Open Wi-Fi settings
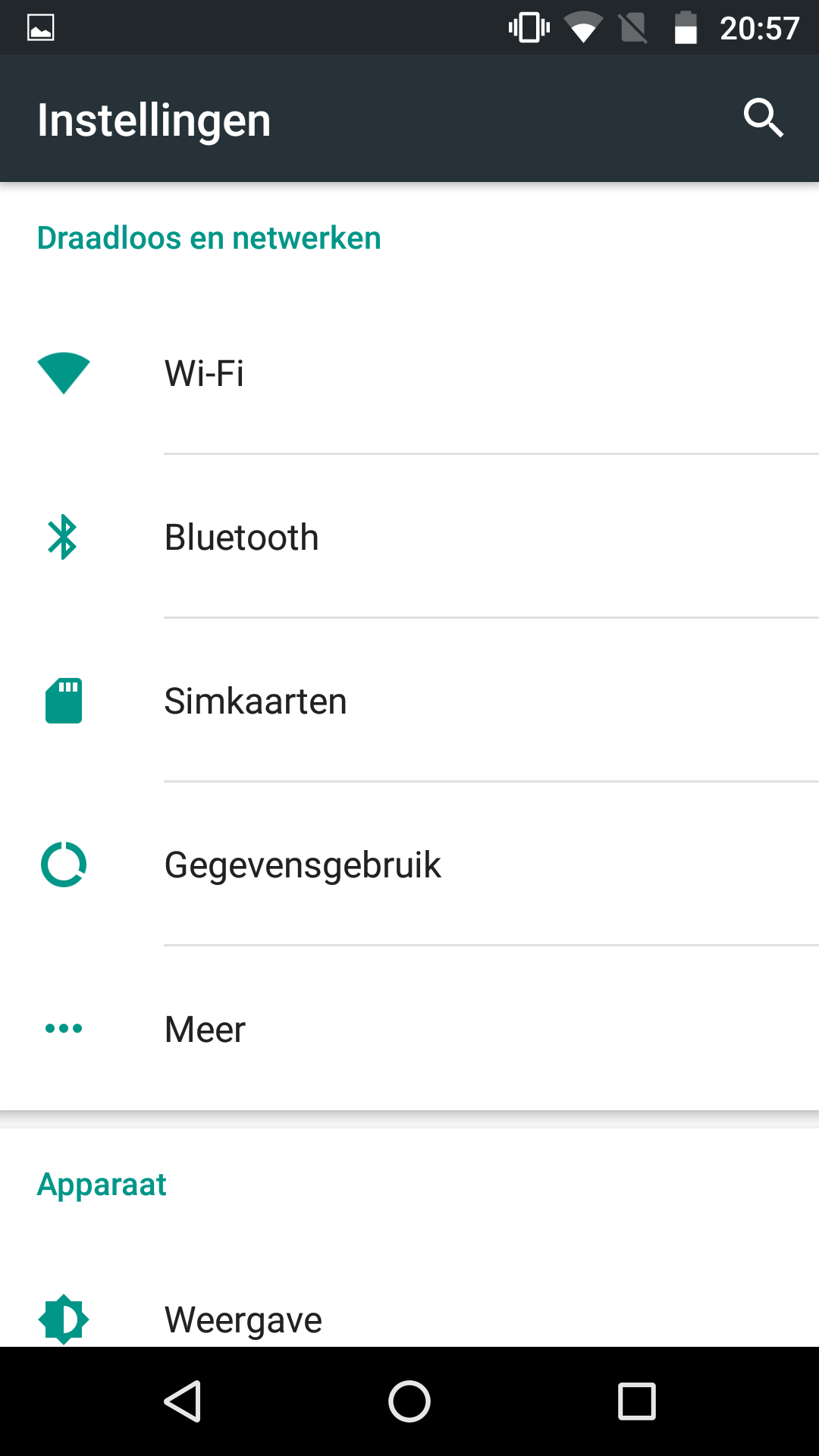This screenshot has width=819, height=1456. pyautogui.click(x=409, y=373)
